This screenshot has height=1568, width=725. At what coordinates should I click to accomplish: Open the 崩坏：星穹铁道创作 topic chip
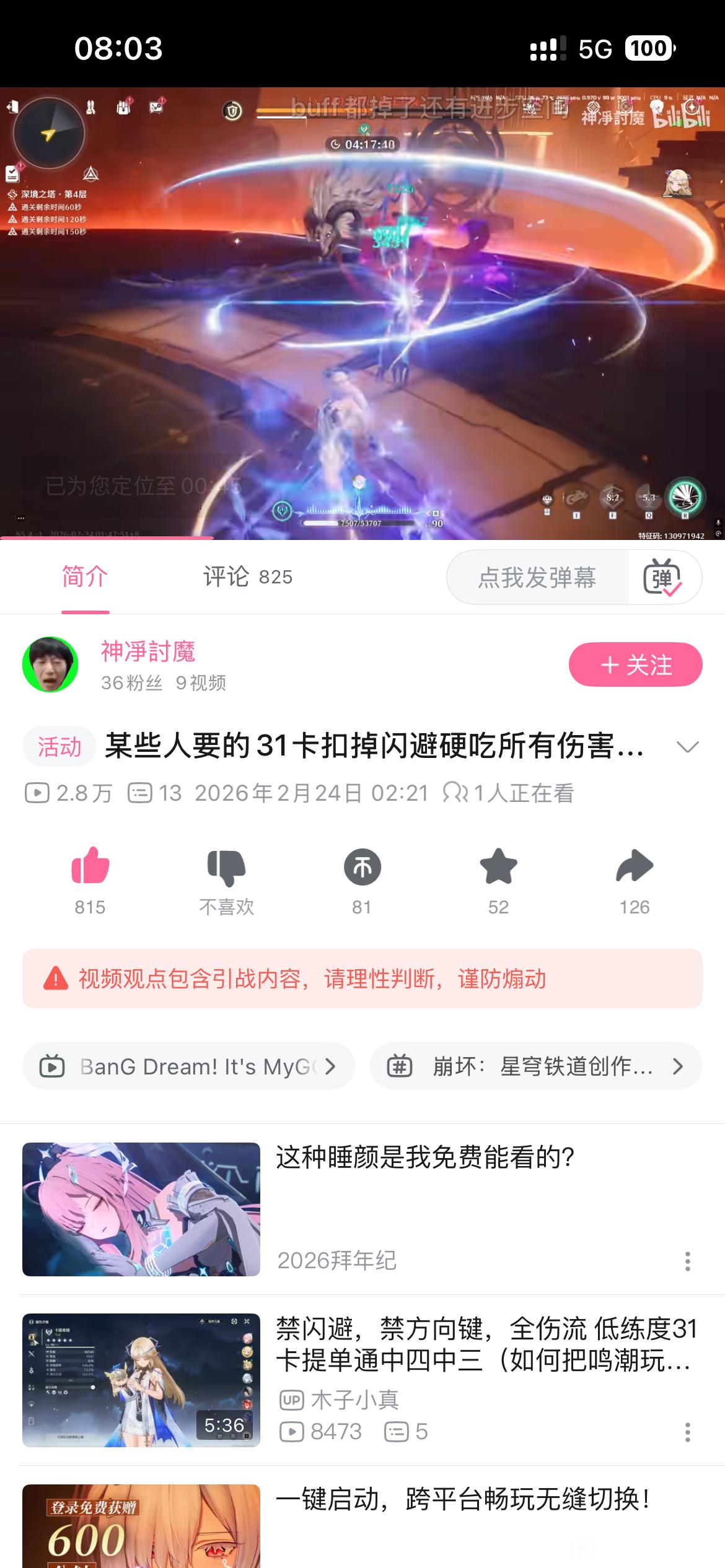536,1066
